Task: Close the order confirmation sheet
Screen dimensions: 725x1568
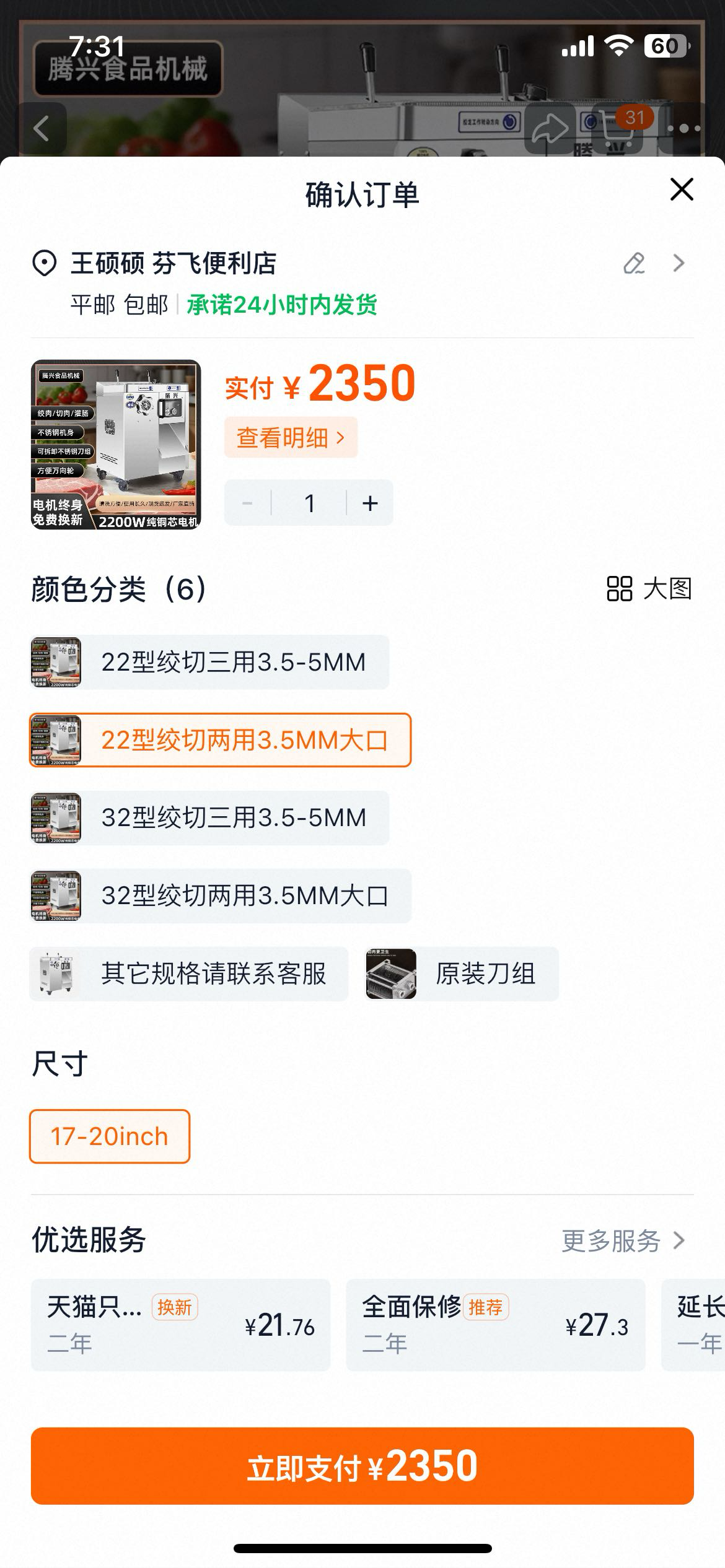Action: pos(682,189)
